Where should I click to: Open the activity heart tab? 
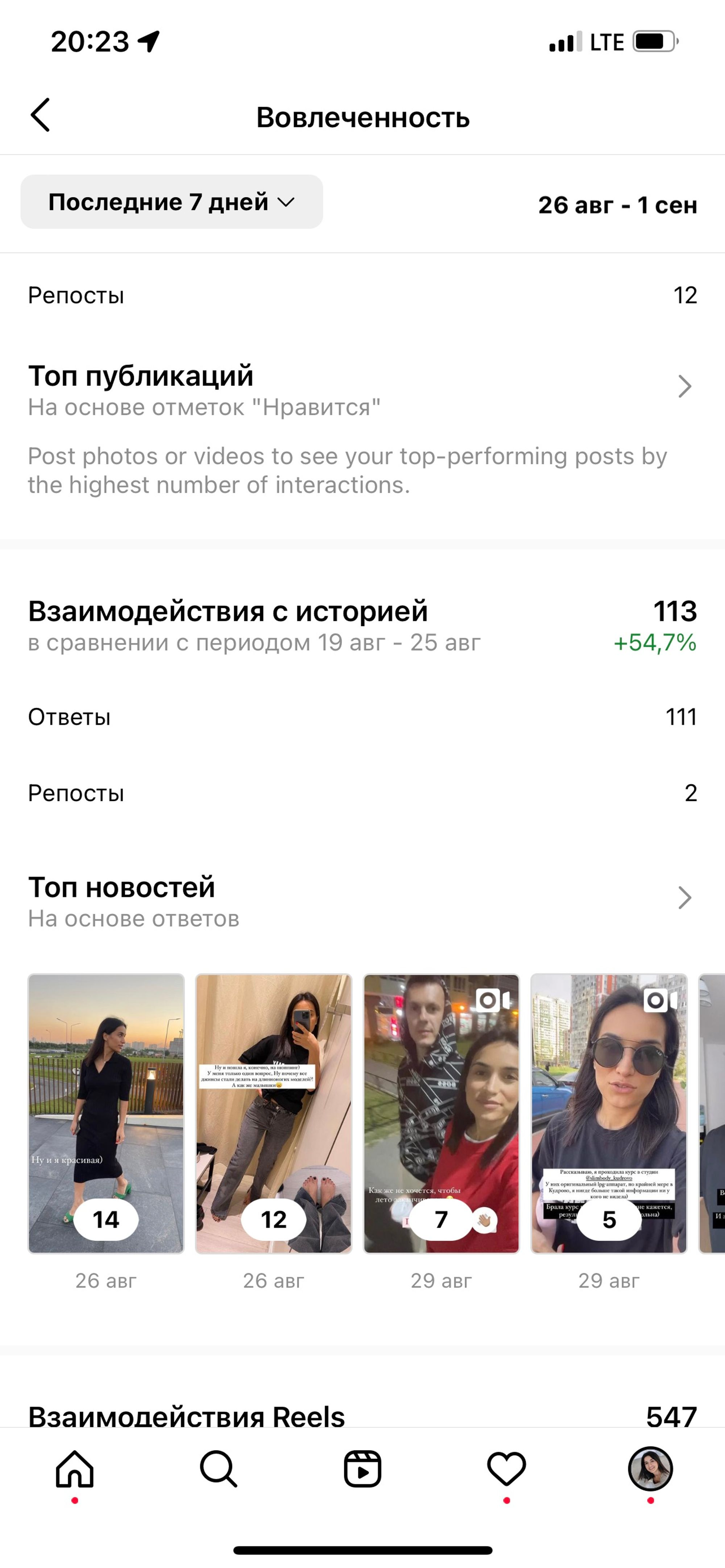point(507,1469)
